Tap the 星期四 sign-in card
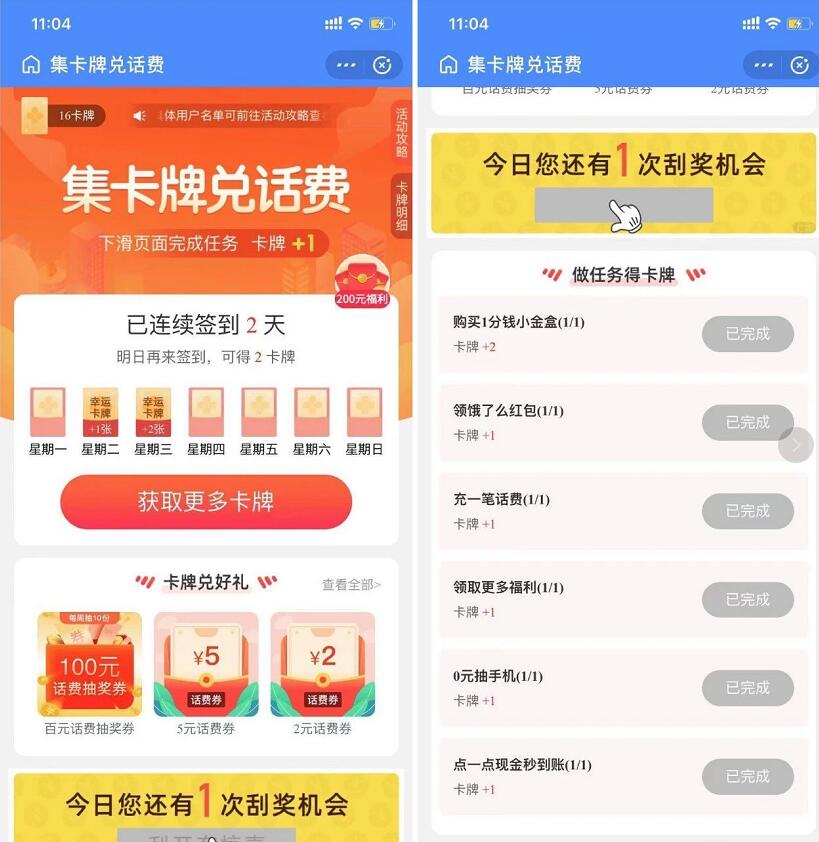The image size is (819, 842). (x=206, y=412)
